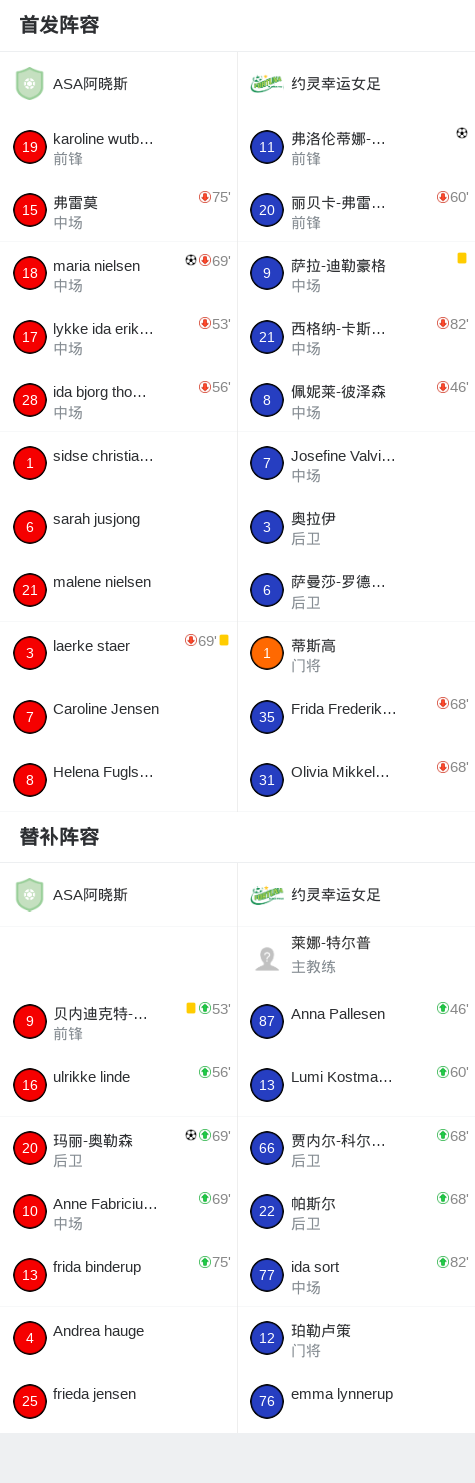Image resolution: width=475 pixels, height=1483 pixels.
Task: View head coach 莱娜-特尔普
Action: [356, 957]
